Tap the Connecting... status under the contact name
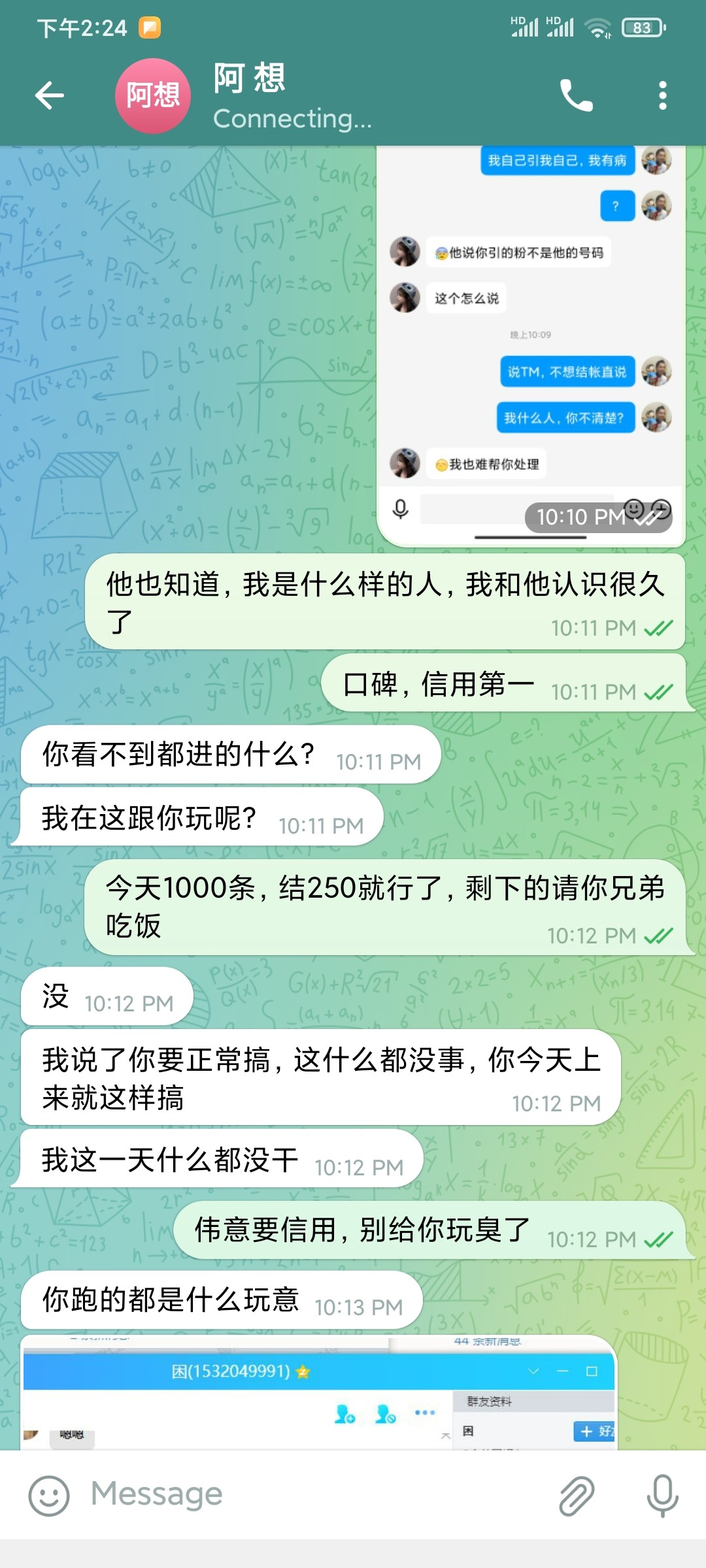The image size is (706, 1568). (x=293, y=120)
